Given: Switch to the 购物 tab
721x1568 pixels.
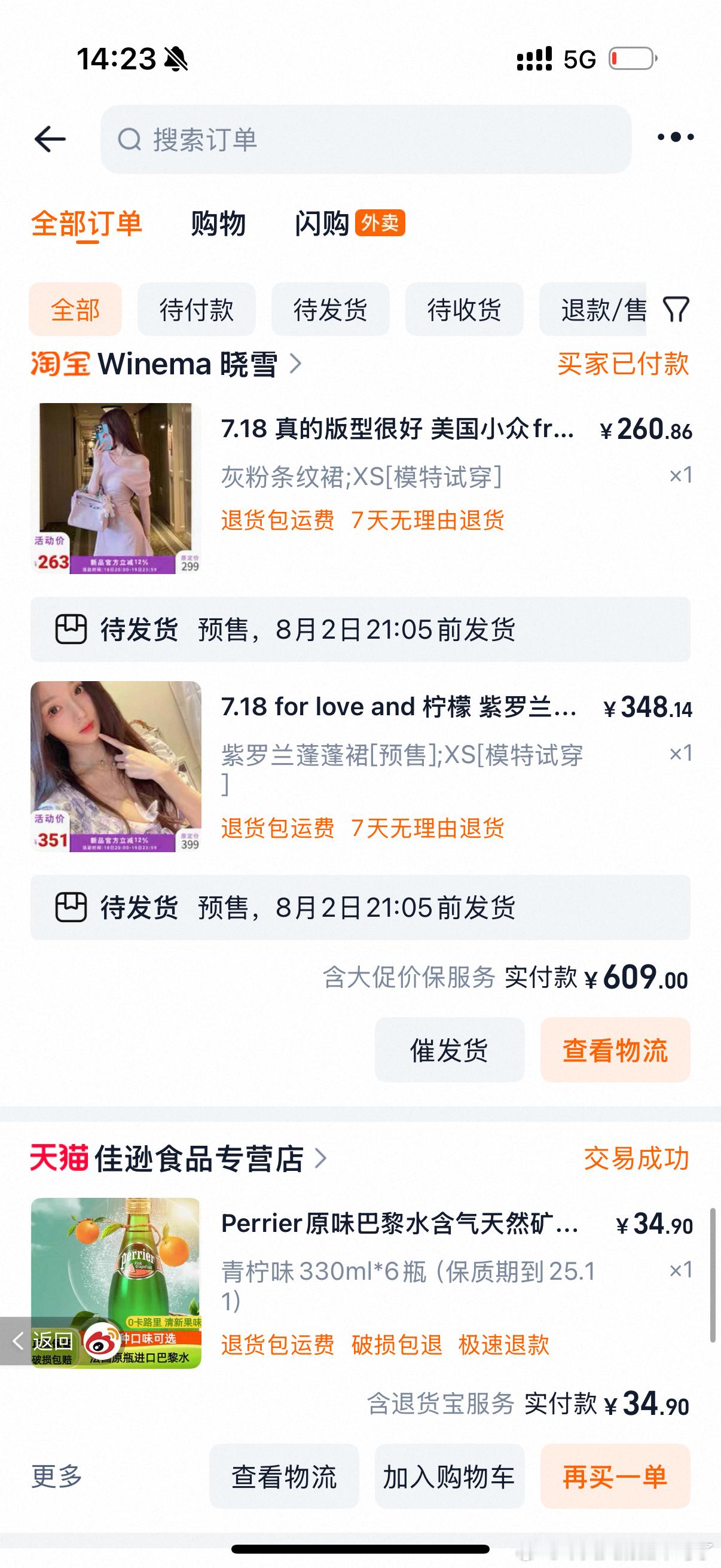Looking at the screenshot, I should (x=218, y=224).
